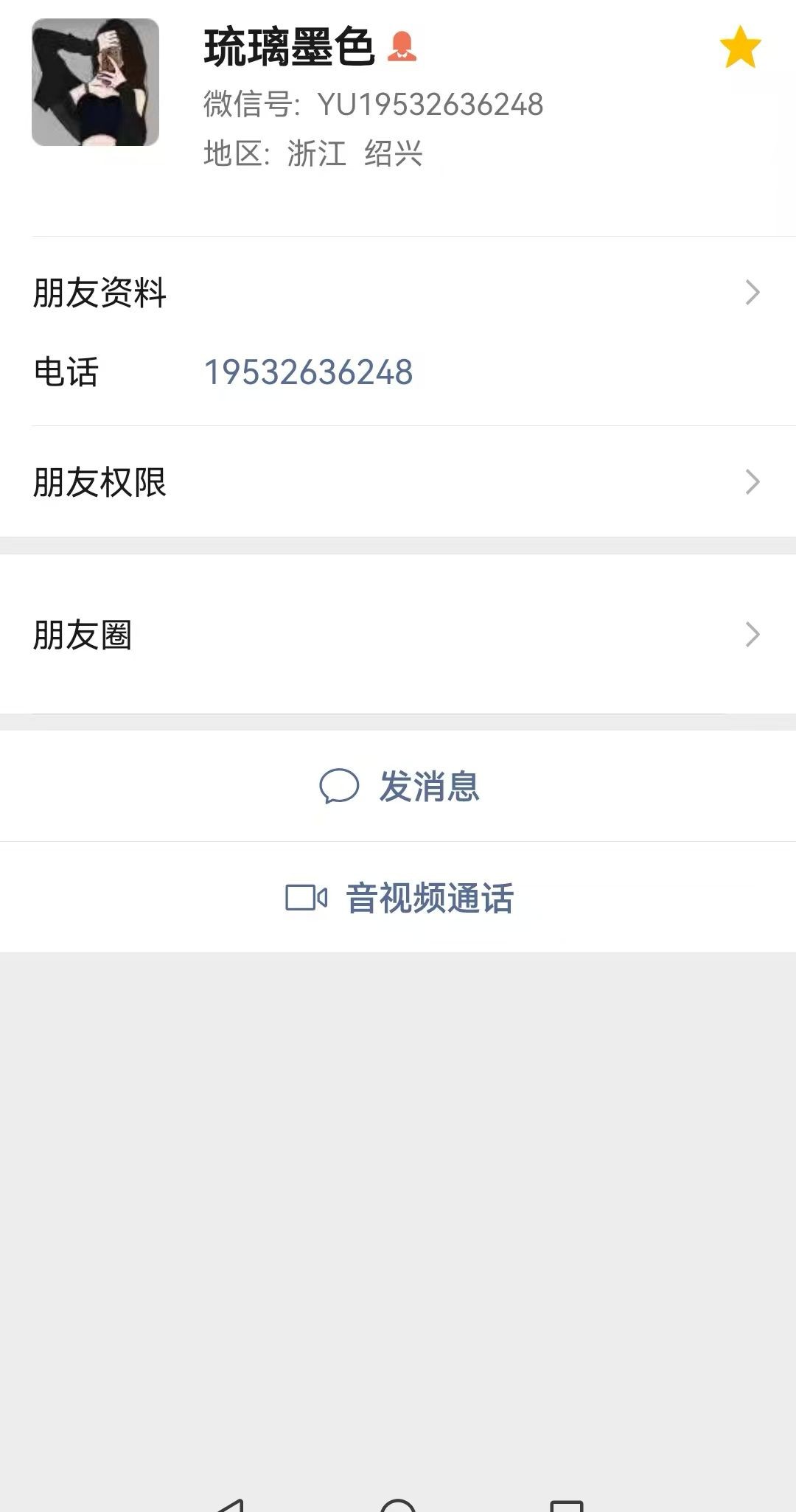Toggle the yellow star favorite marker
Screen dimensions: 796x1512
(x=740, y=46)
